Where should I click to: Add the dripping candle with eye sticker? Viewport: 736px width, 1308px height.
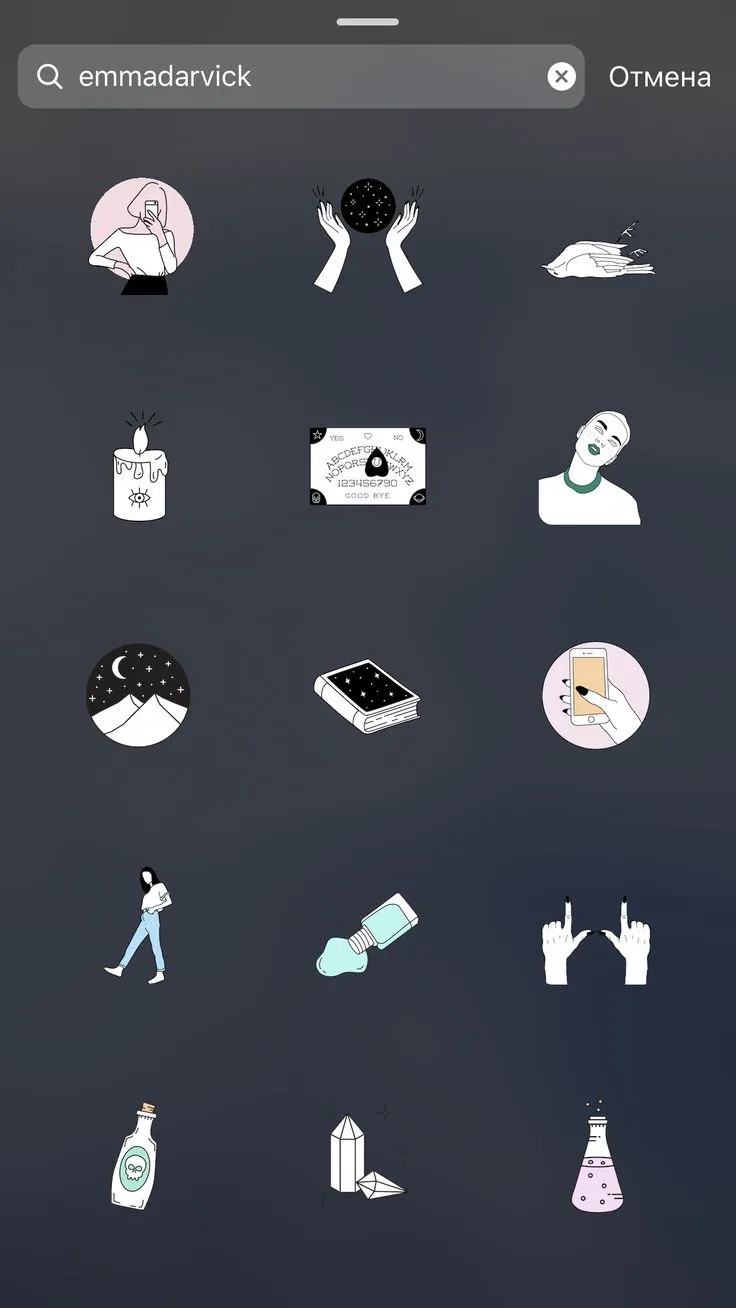tap(139, 465)
